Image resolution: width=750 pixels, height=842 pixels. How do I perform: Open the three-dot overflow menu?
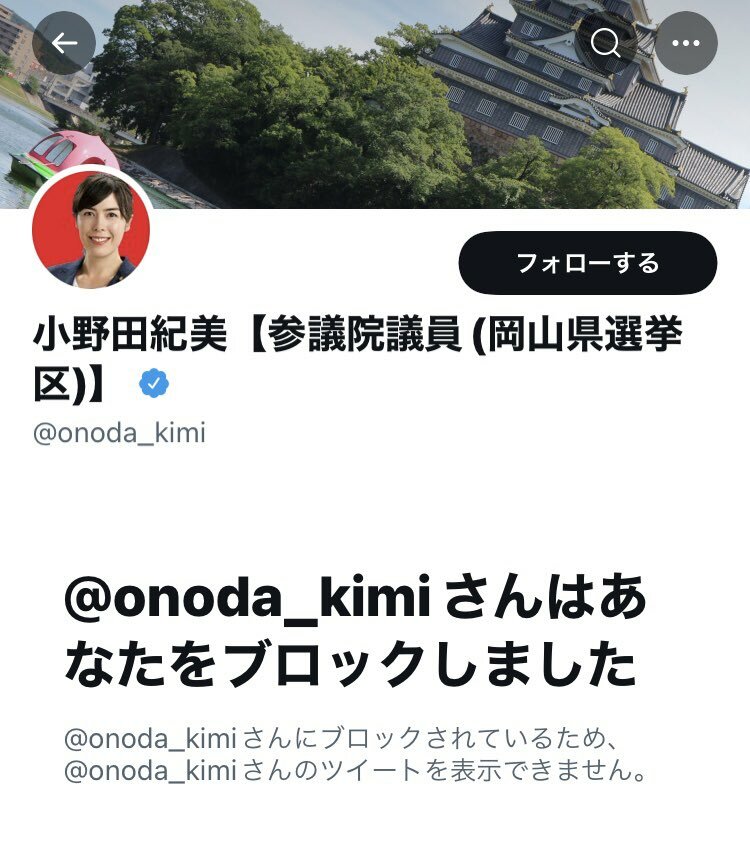click(686, 43)
